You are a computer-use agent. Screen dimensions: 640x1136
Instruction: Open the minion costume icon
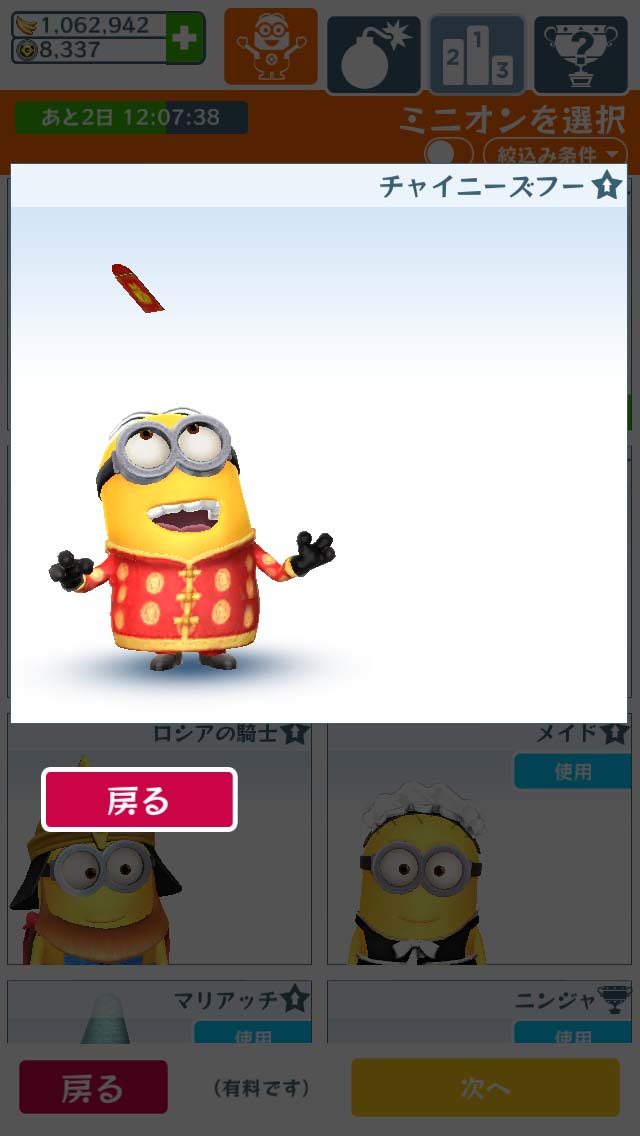point(270,47)
